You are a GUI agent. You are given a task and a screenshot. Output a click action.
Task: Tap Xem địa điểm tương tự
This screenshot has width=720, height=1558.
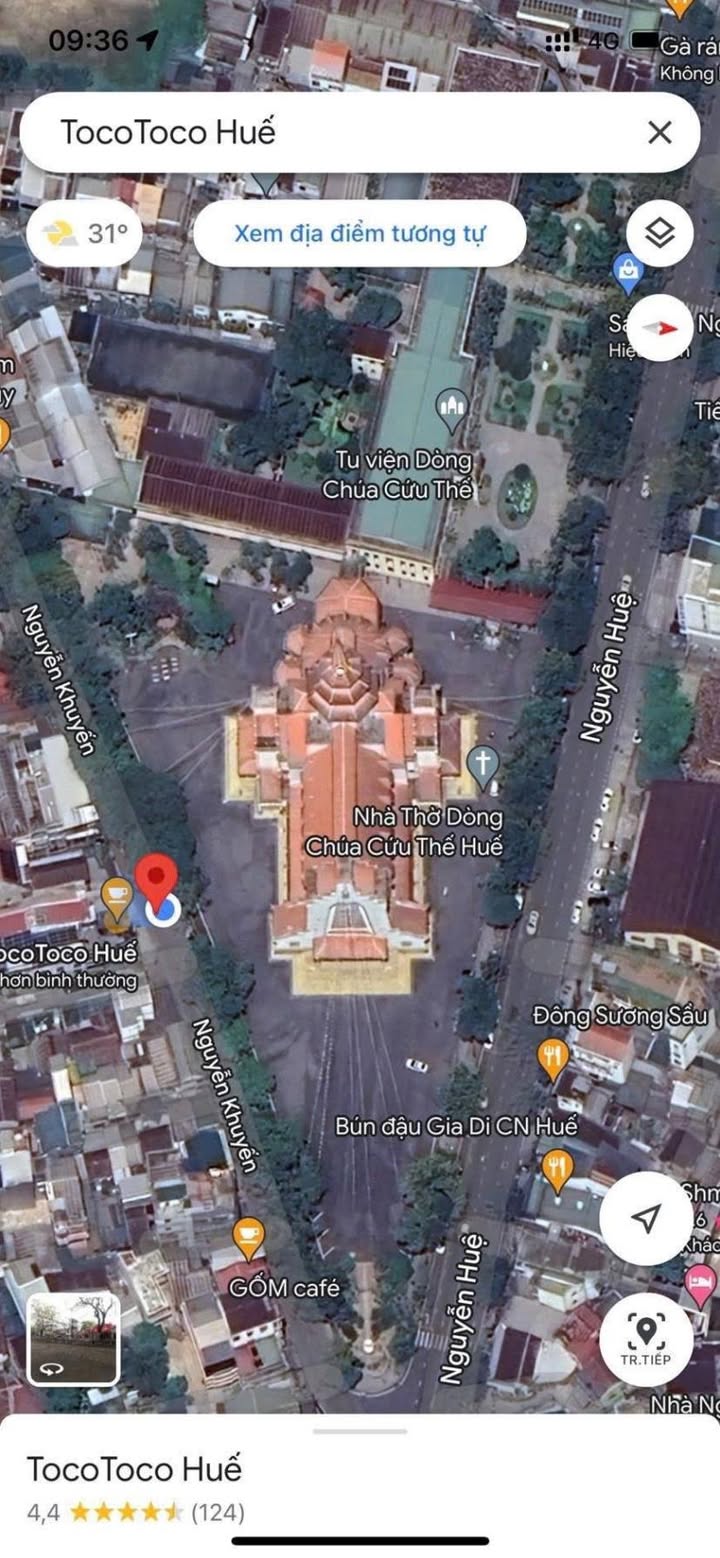[x=360, y=234]
